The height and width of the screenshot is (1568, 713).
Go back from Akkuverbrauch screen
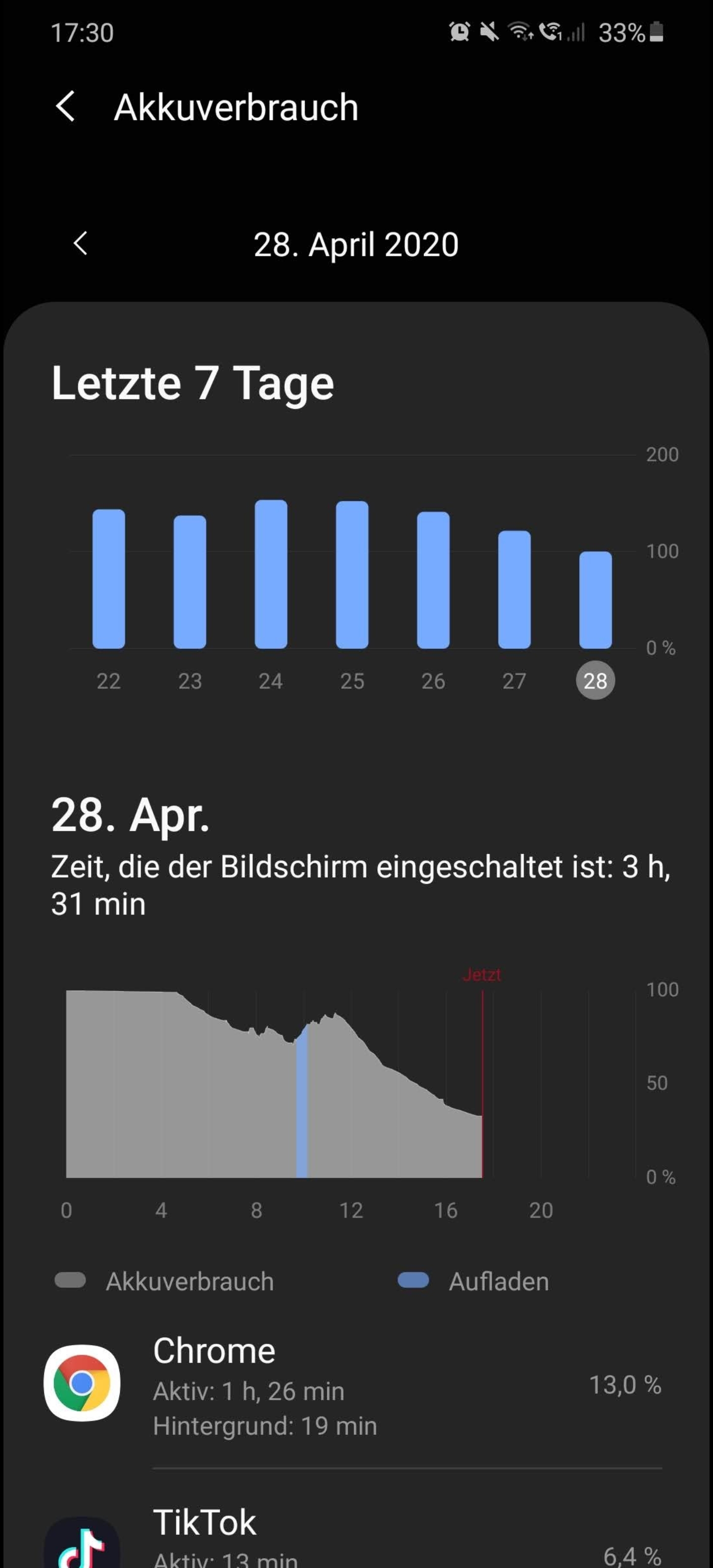coord(66,106)
